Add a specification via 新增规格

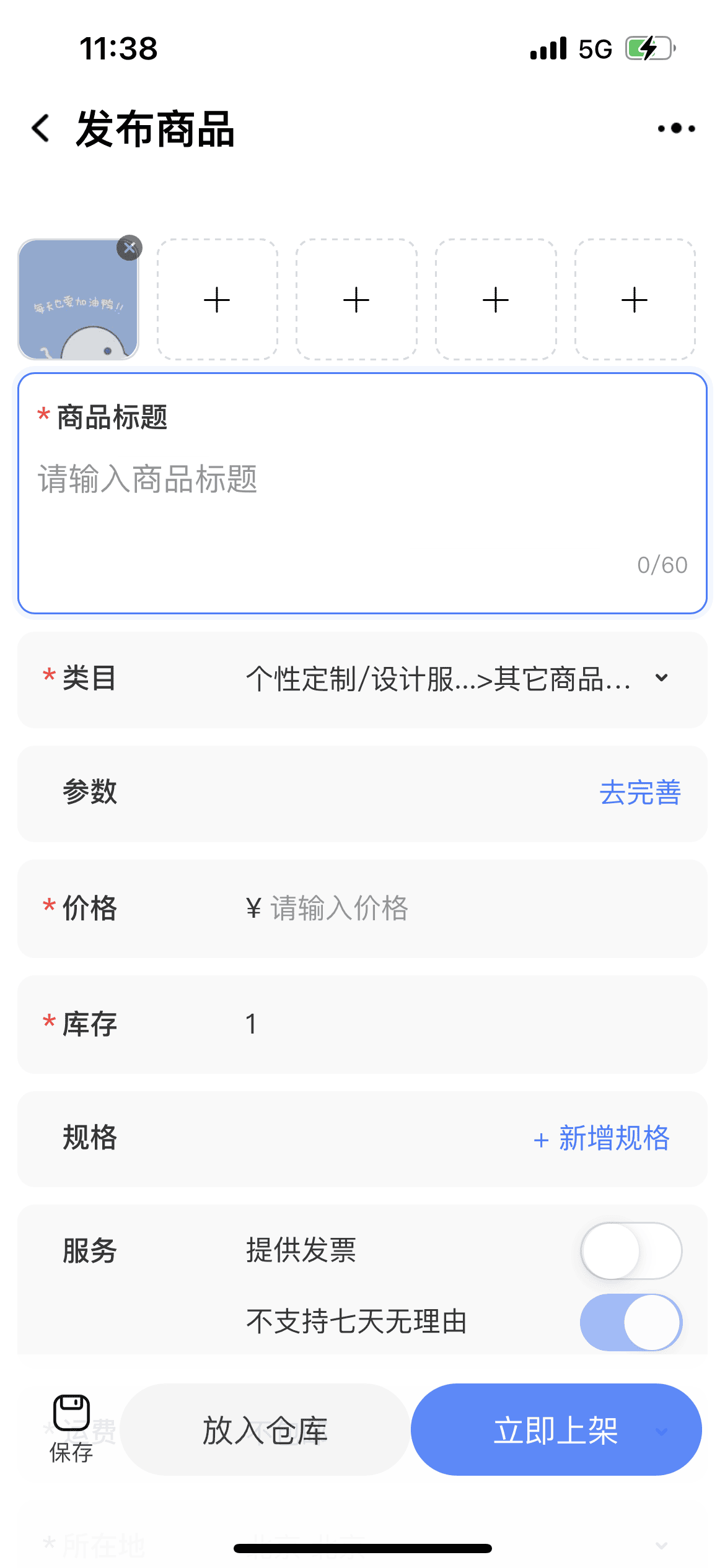pyautogui.click(x=604, y=1138)
